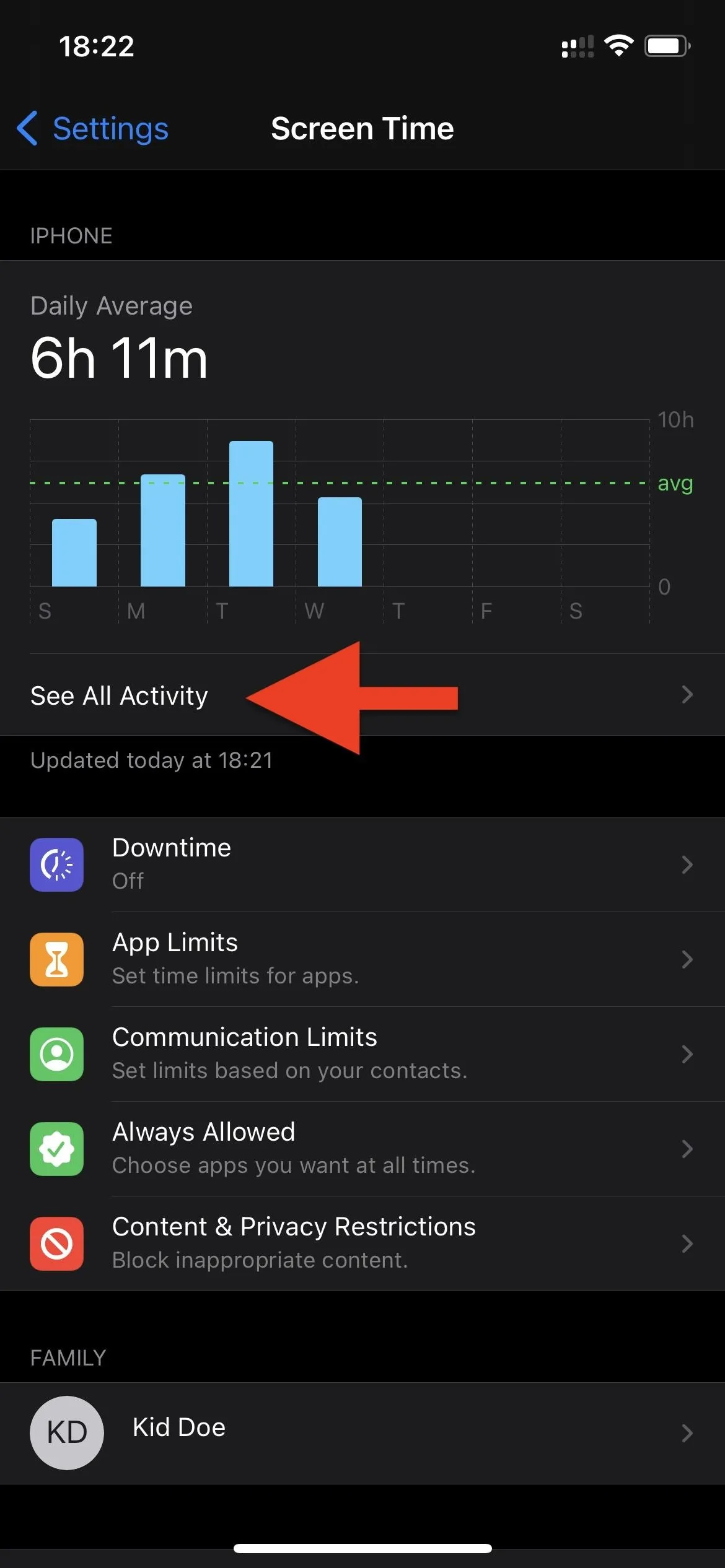Go back to Settings
This screenshot has height=1568, width=725.
93,129
